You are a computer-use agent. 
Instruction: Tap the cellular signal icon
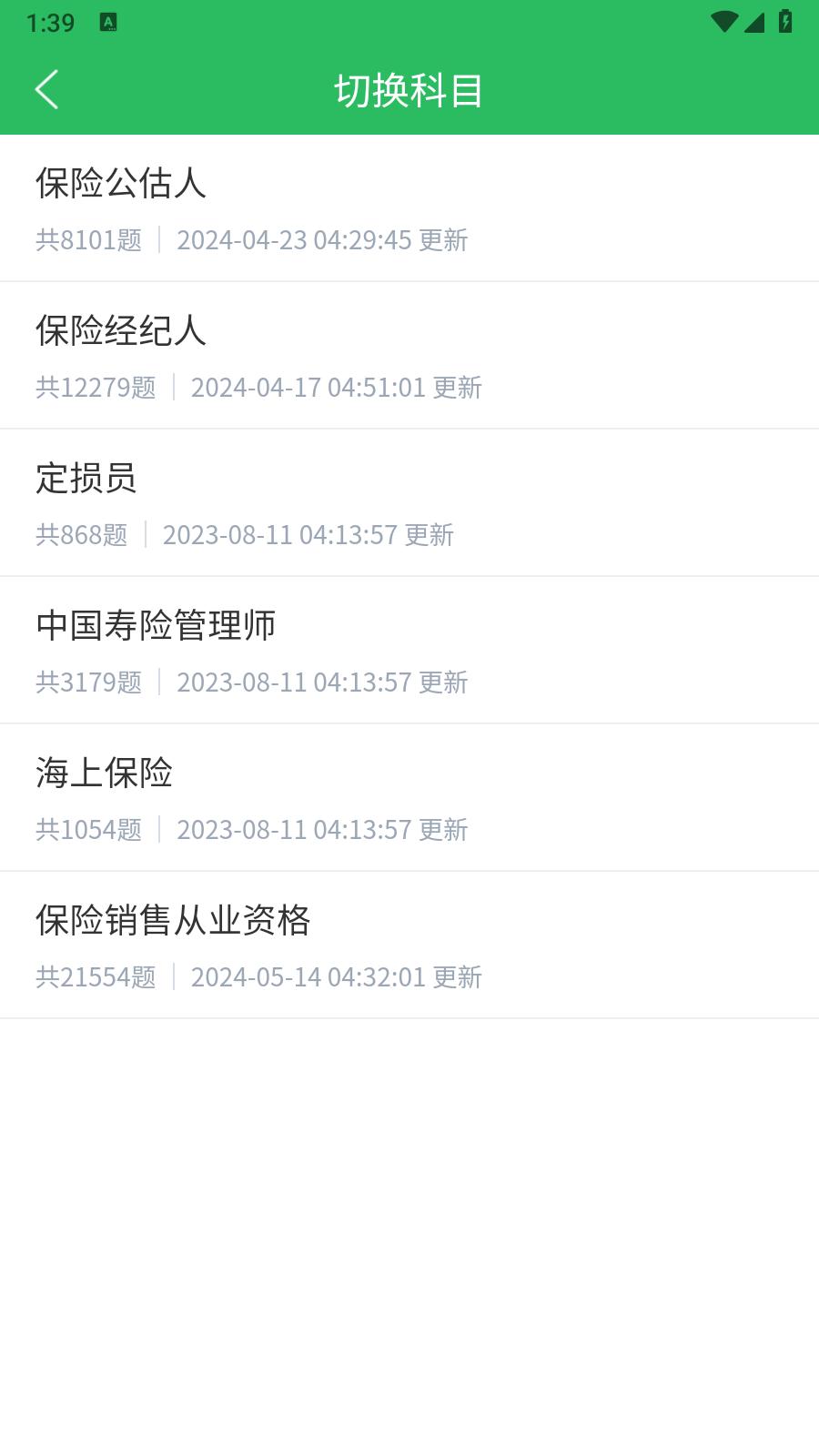point(755,24)
